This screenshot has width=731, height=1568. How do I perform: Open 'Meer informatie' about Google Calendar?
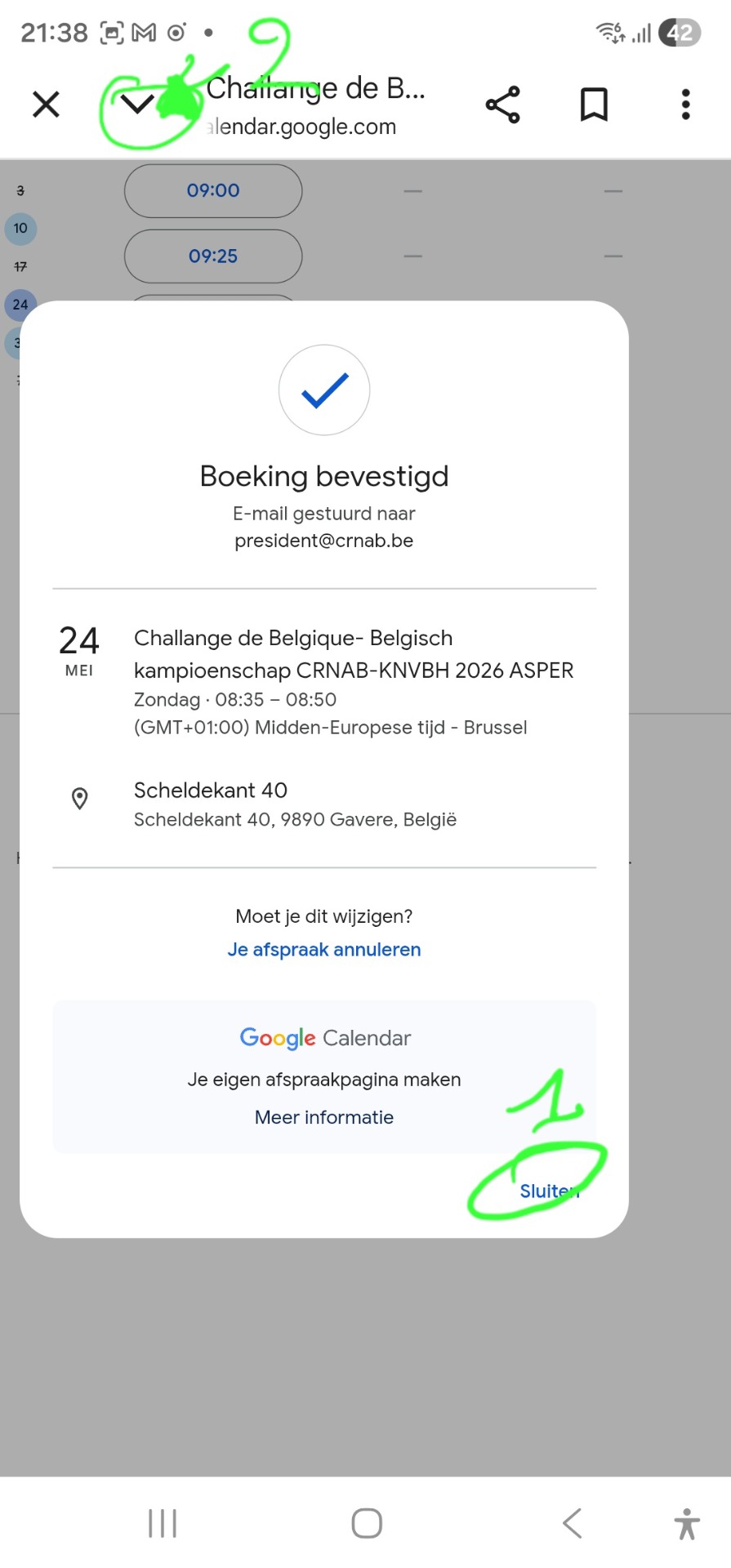pos(324,1117)
